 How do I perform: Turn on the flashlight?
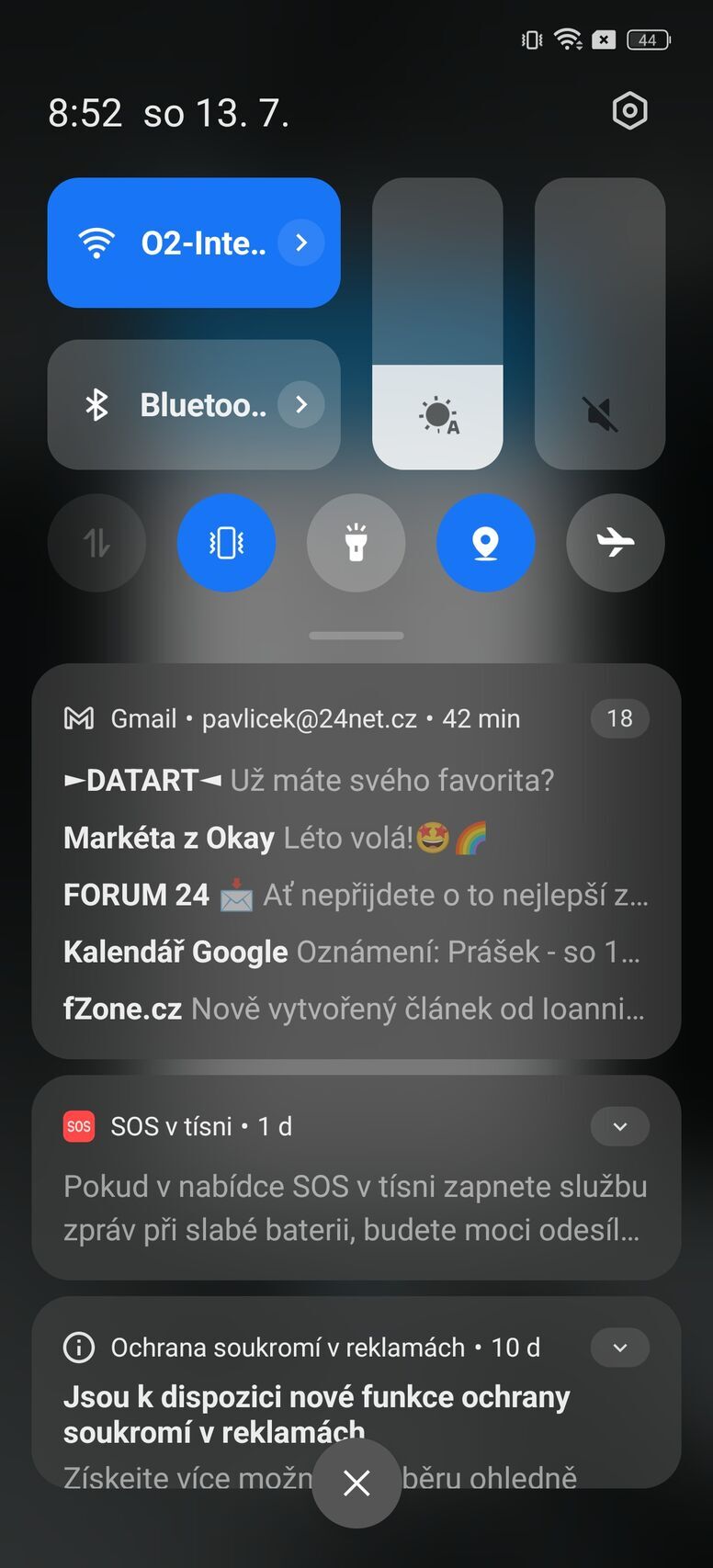click(x=356, y=543)
